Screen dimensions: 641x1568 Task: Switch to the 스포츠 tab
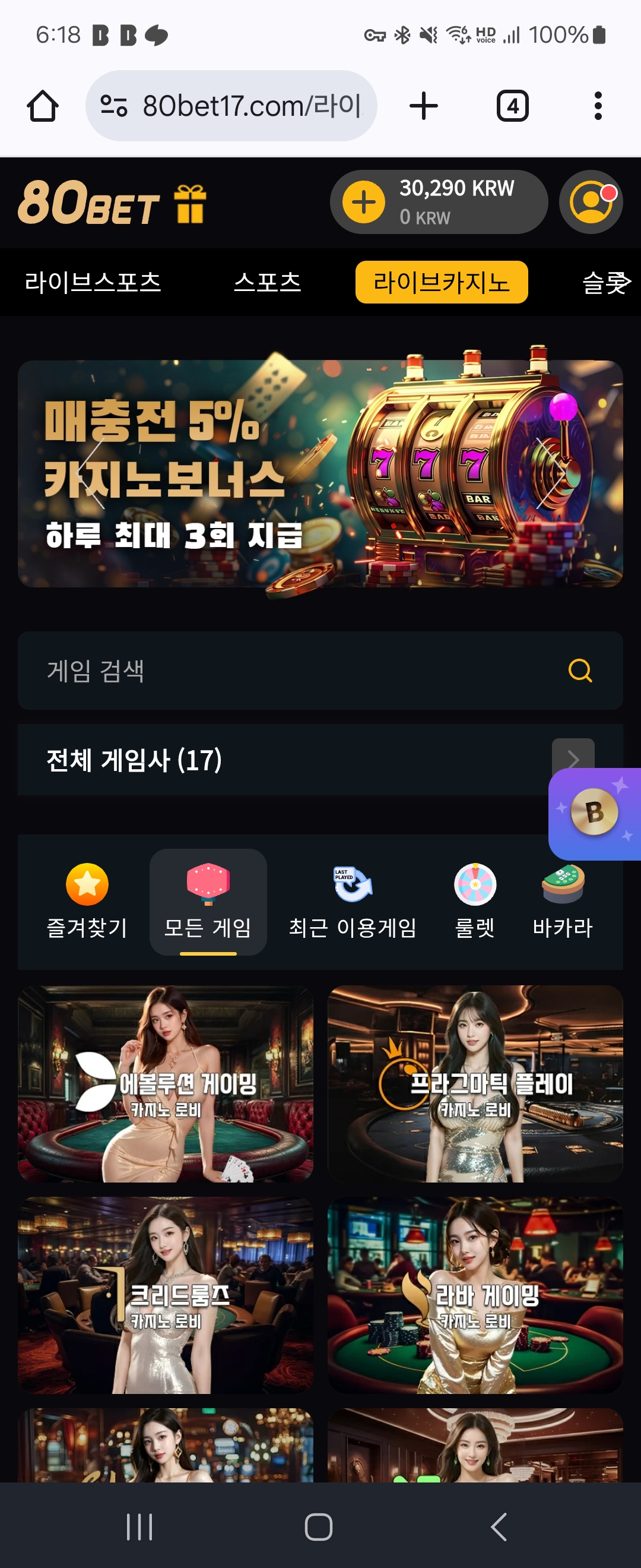pos(268,283)
